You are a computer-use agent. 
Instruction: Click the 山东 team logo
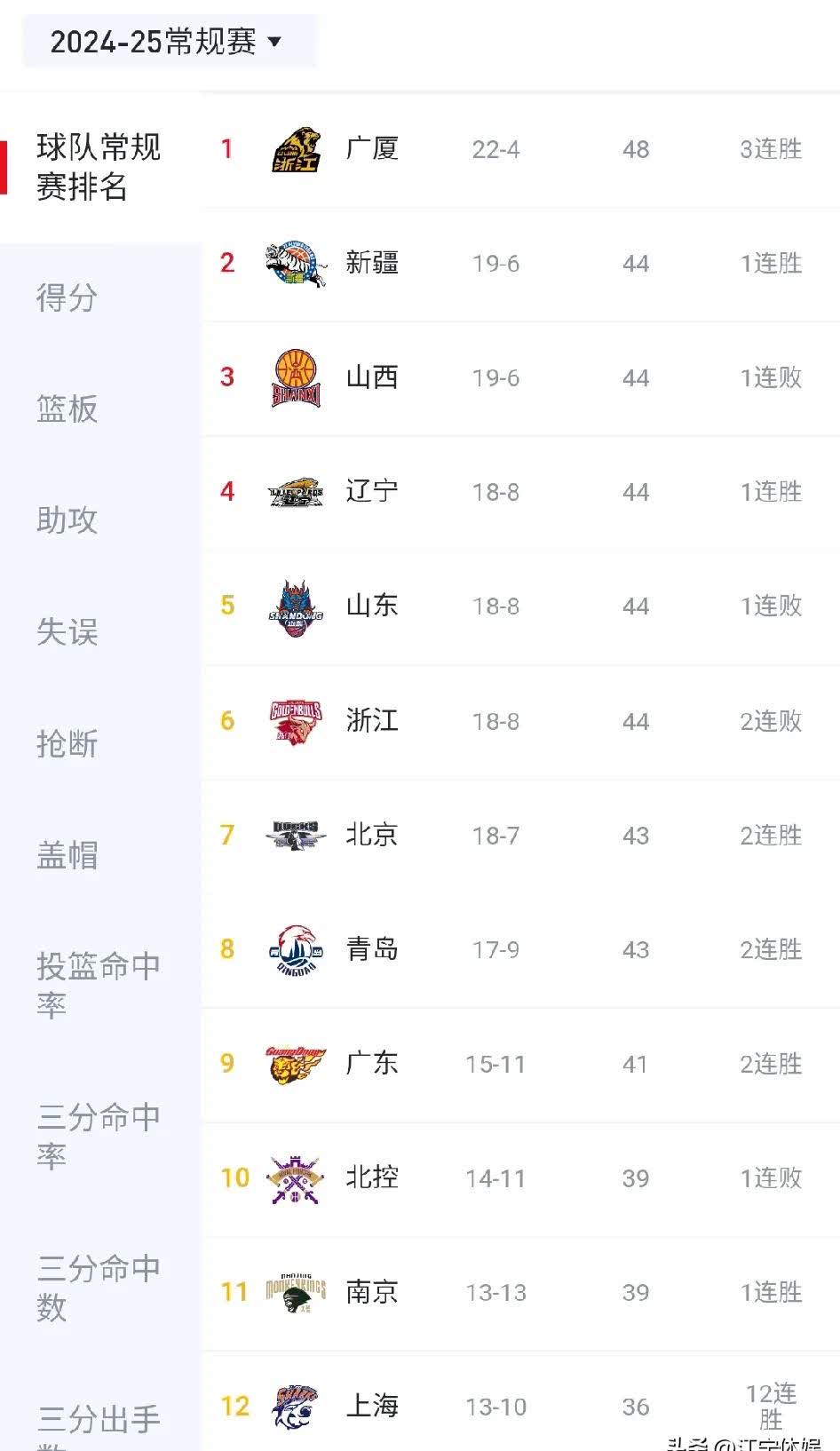pos(296,606)
